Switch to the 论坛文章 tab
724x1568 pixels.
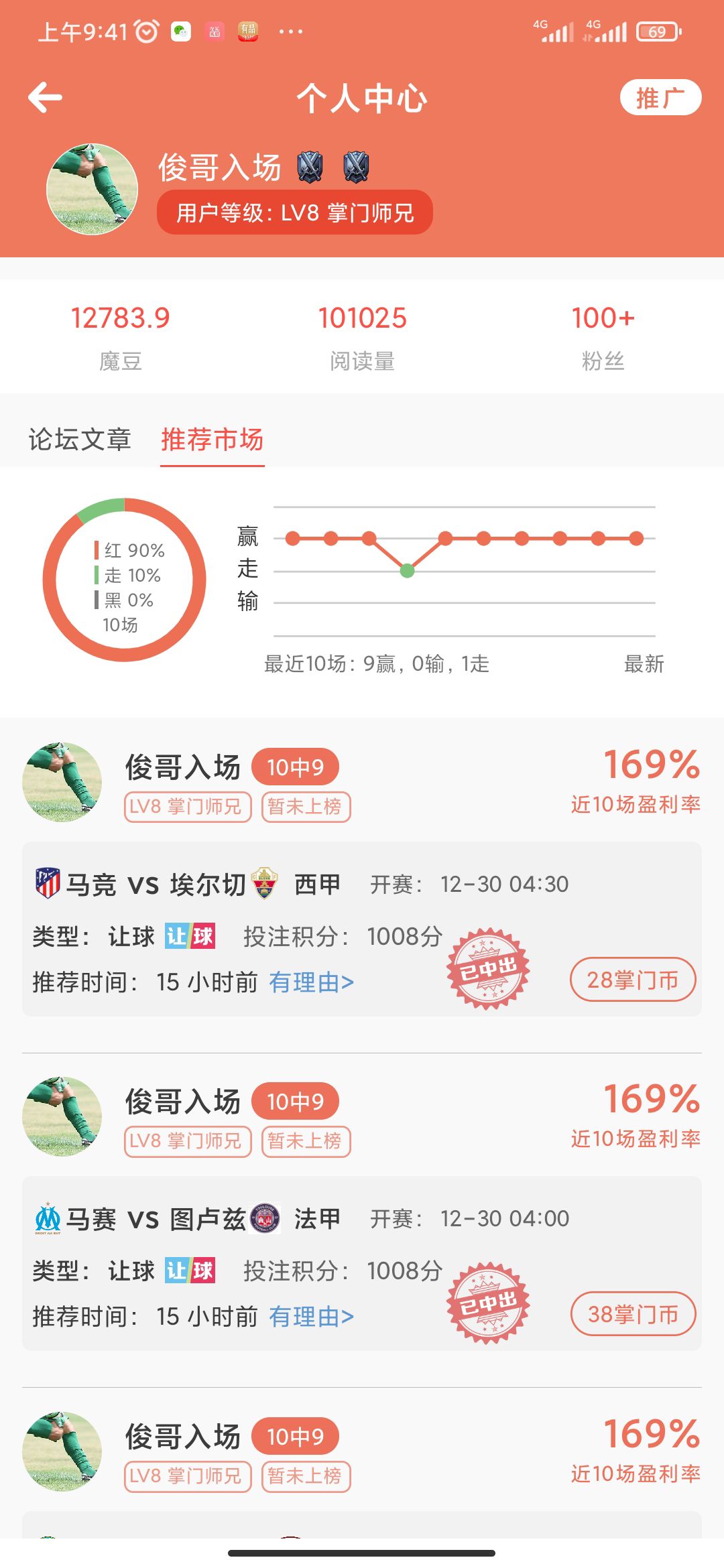pos(80,440)
